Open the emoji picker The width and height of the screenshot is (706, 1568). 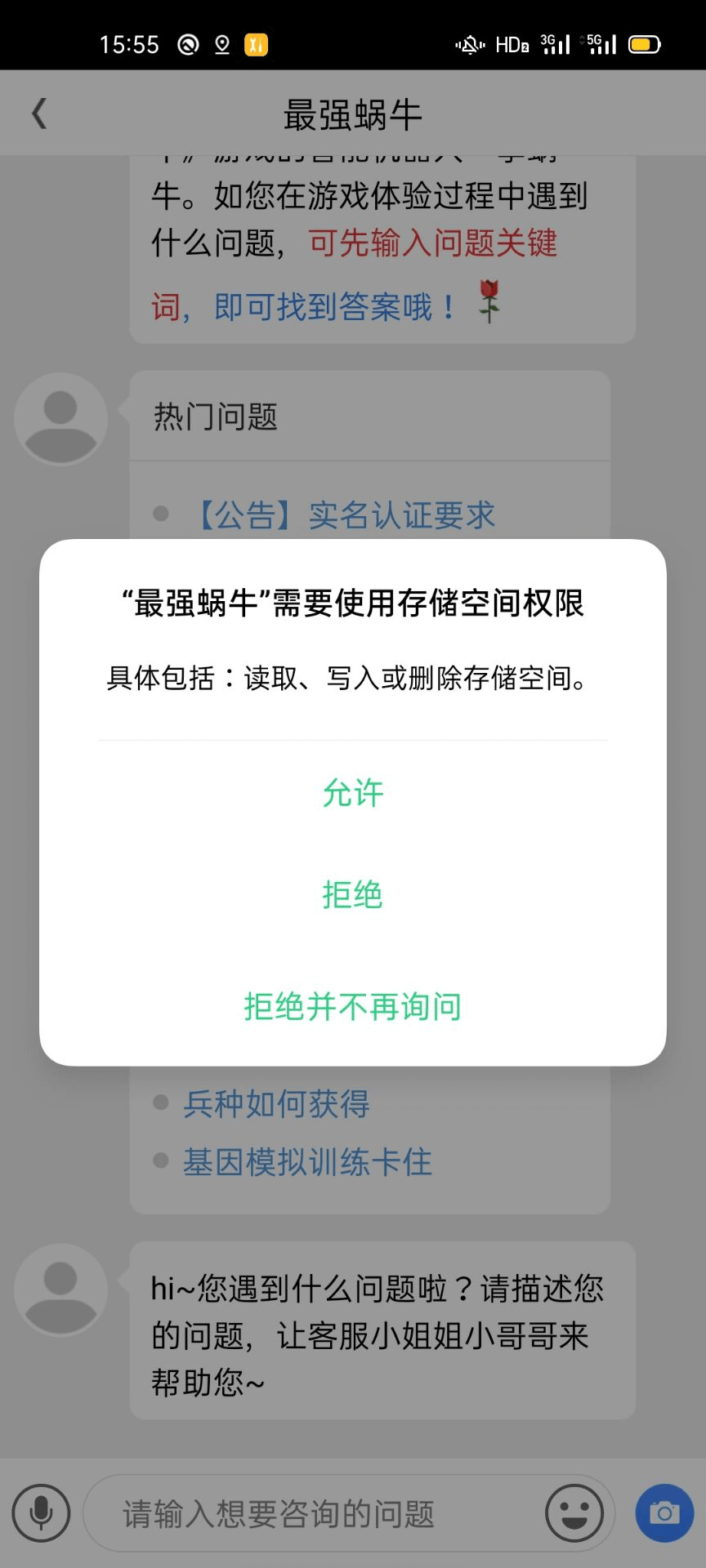click(574, 1513)
